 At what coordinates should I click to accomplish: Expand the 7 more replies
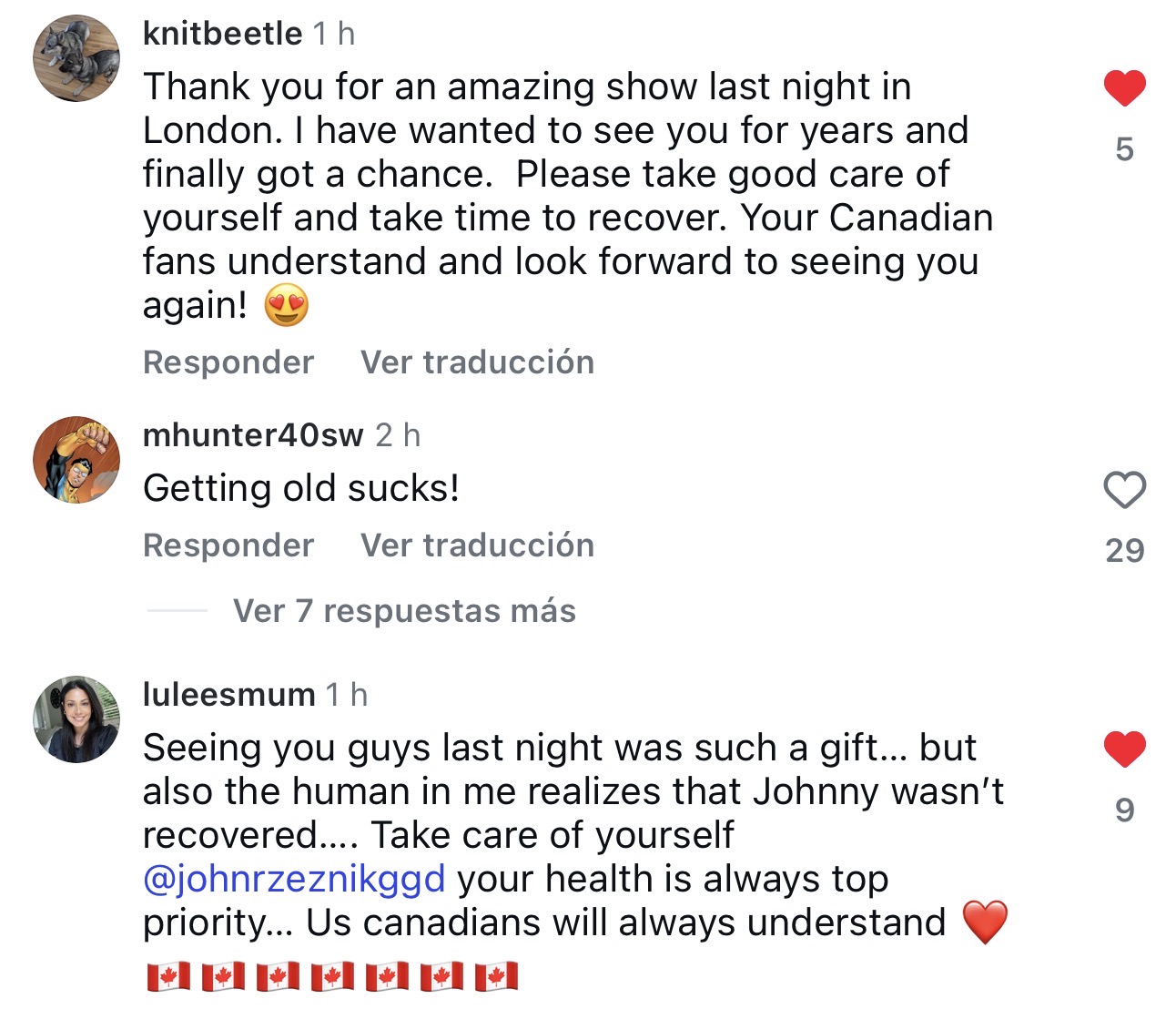point(404,611)
